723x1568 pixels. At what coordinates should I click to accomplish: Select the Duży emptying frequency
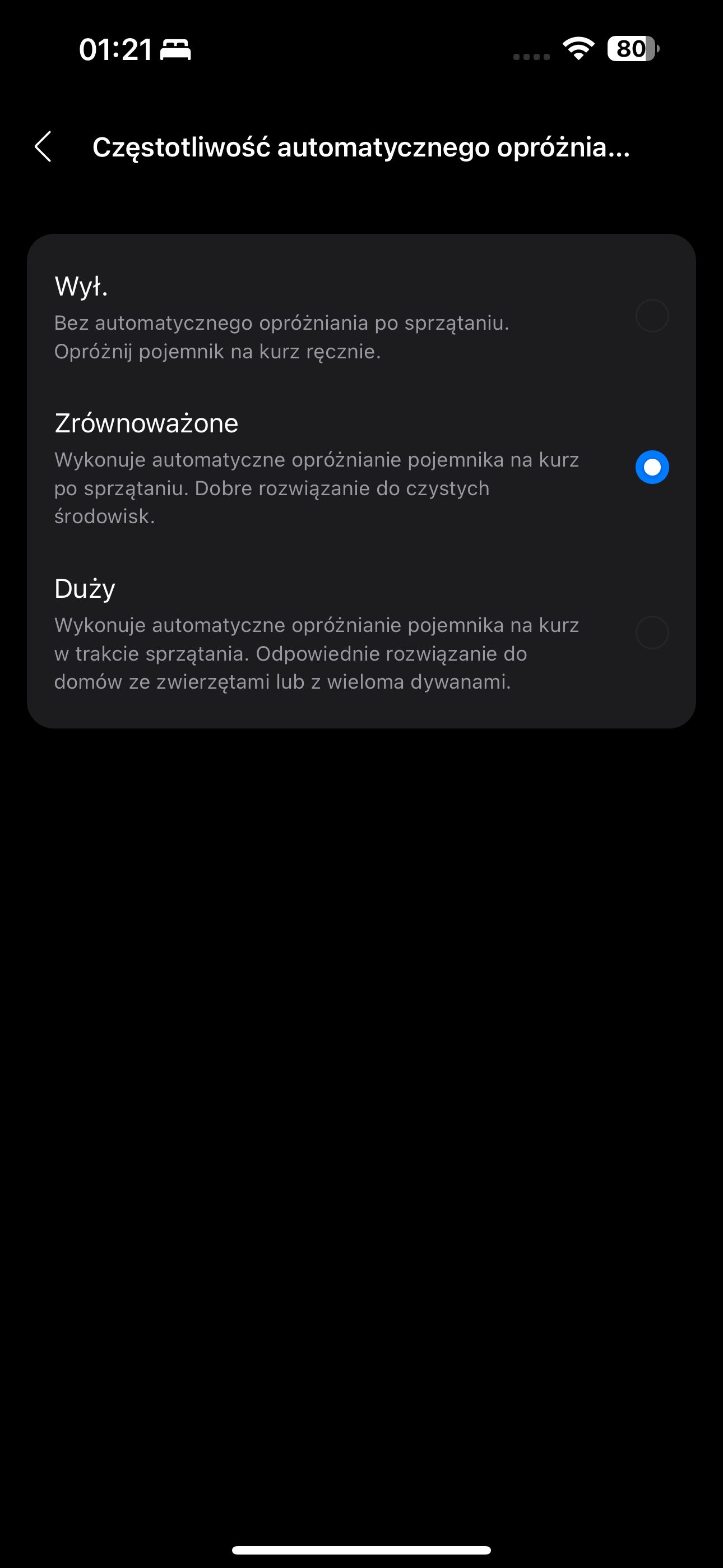(361, 634)
